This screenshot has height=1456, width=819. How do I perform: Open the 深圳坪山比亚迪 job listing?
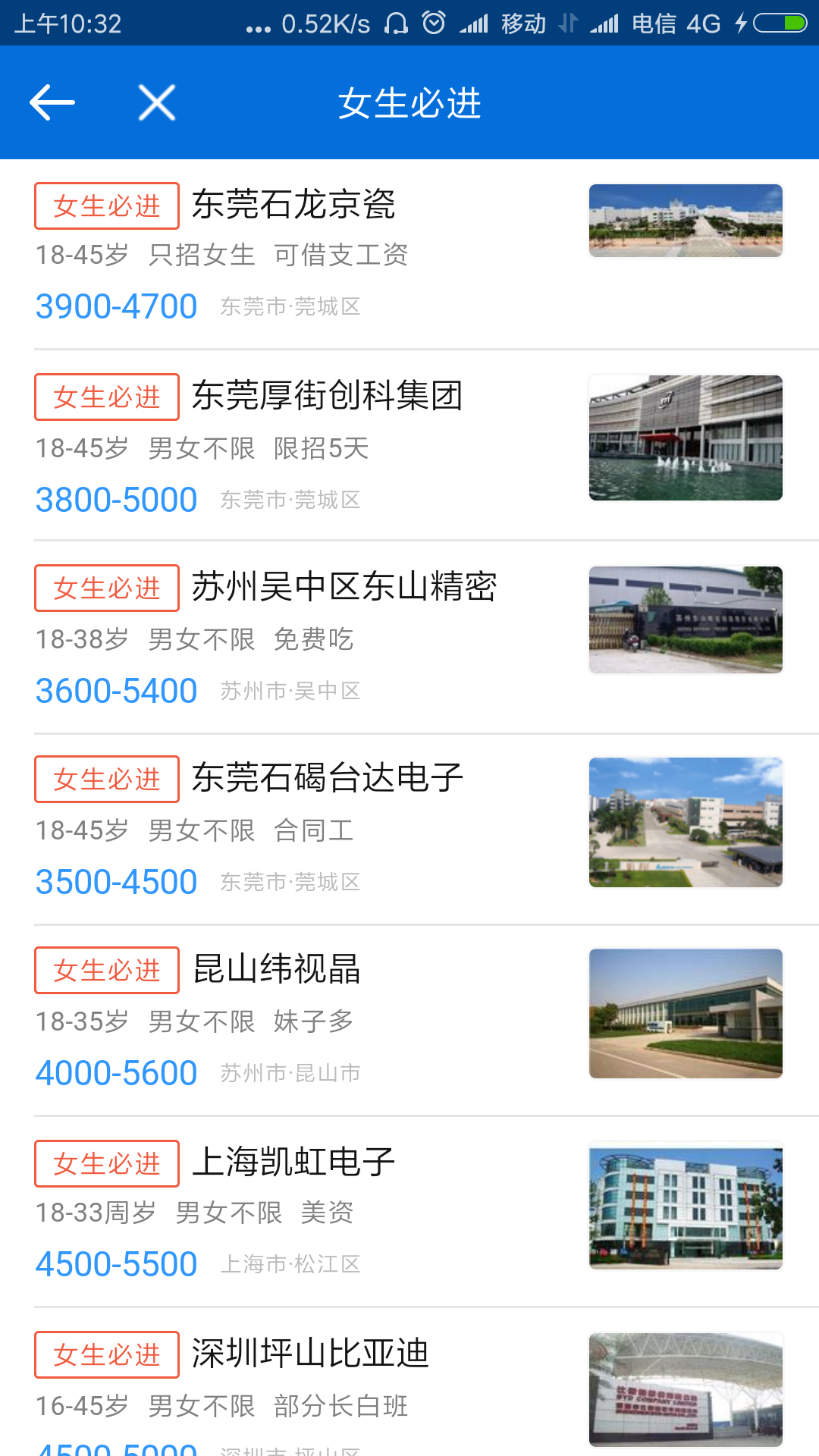[x=409, y=1382]
